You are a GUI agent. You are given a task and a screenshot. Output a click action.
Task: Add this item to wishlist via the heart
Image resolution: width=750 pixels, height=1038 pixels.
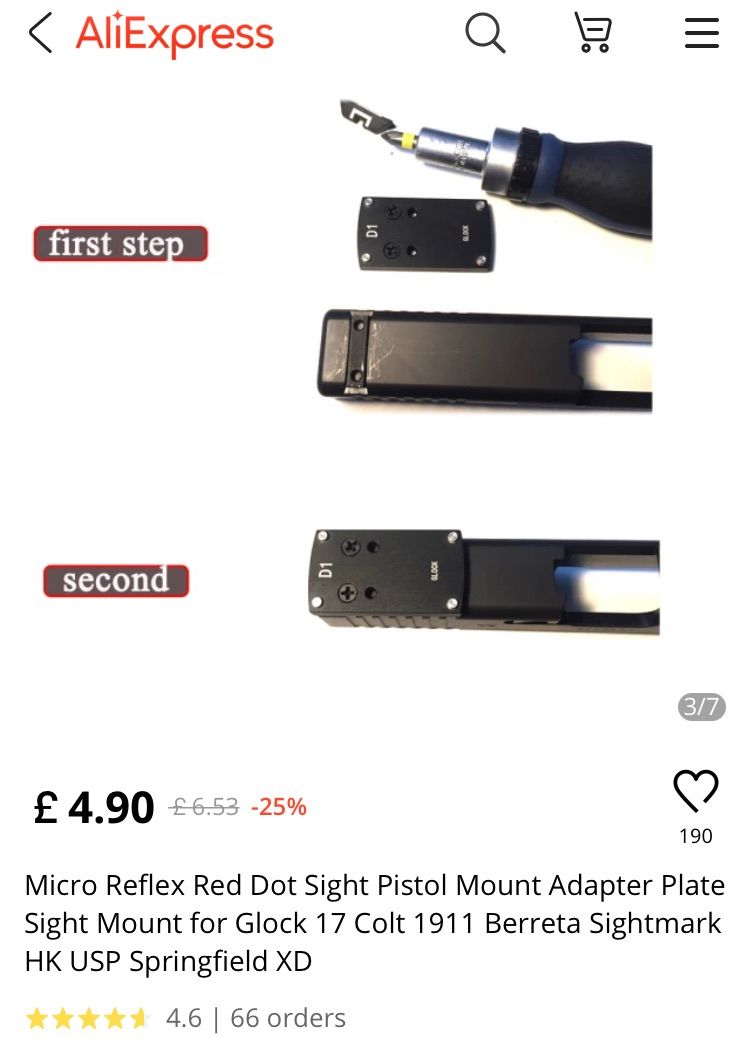click(x=695, y=791)
